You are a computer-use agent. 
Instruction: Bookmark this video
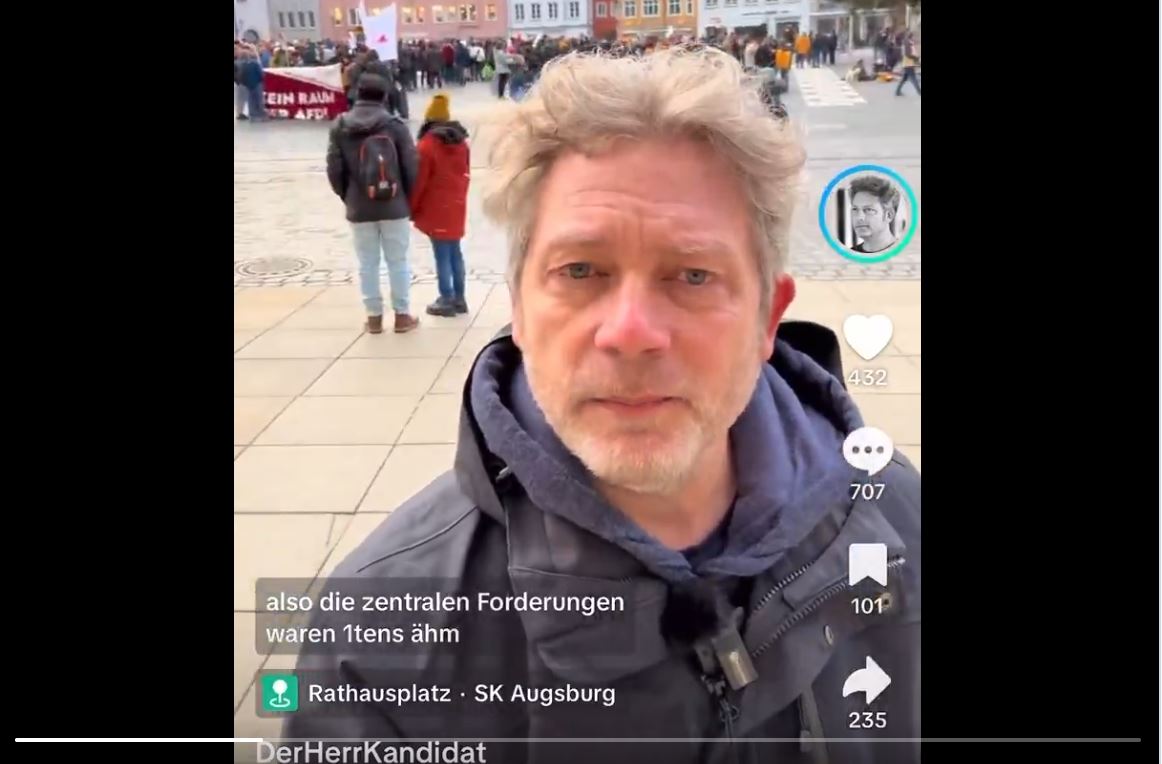click(x=867, y=565)
